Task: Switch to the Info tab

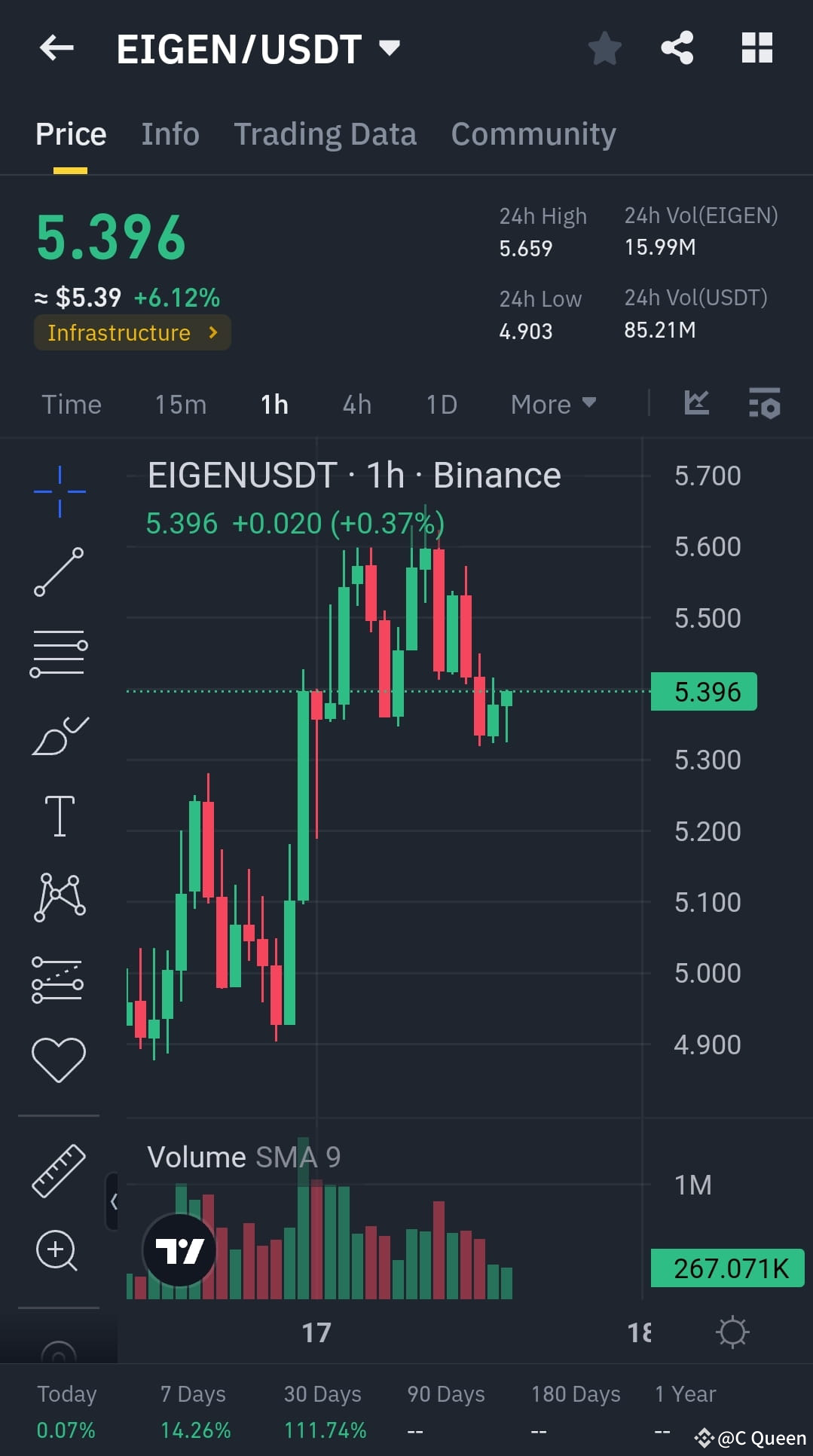Action: (x=170, y=133)
